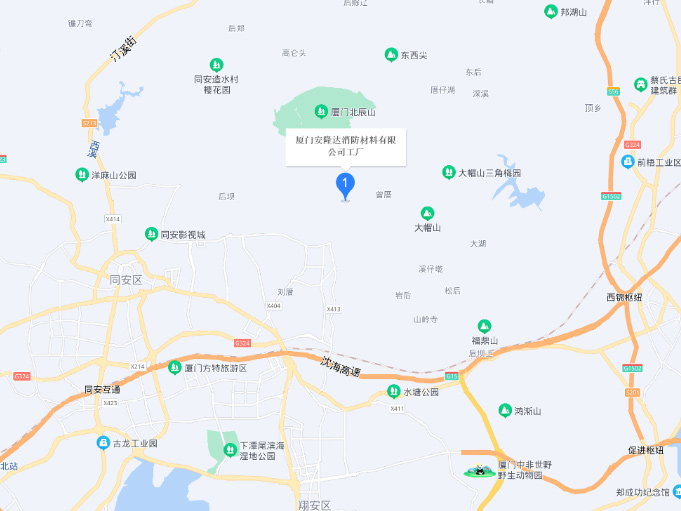Open the 厦门方特旅游区 map point
Image resolution: width=681 pixels, height=511 pixels.
click(x=175, y=367)
